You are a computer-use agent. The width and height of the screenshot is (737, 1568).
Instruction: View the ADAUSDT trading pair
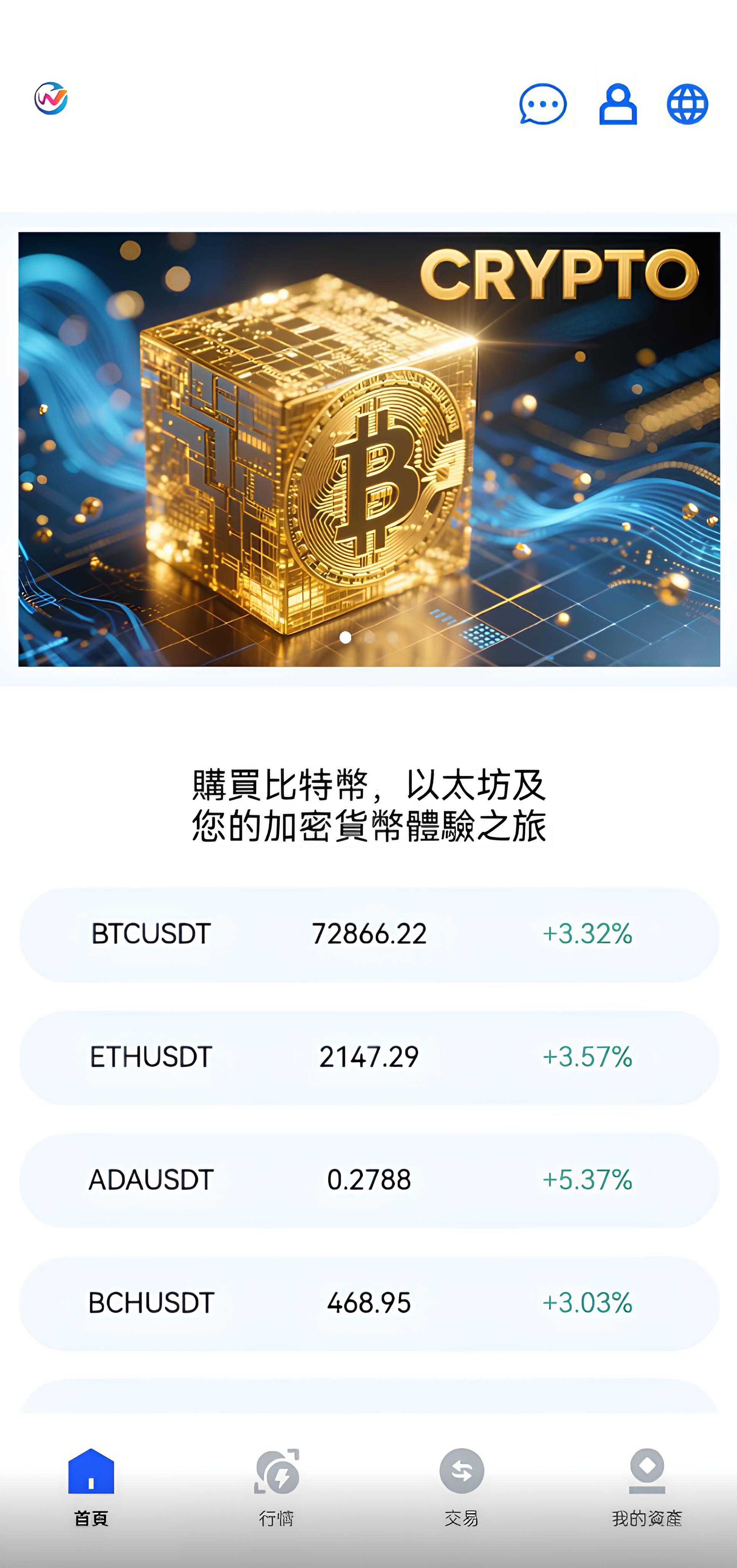click(x=369, y=1180)
